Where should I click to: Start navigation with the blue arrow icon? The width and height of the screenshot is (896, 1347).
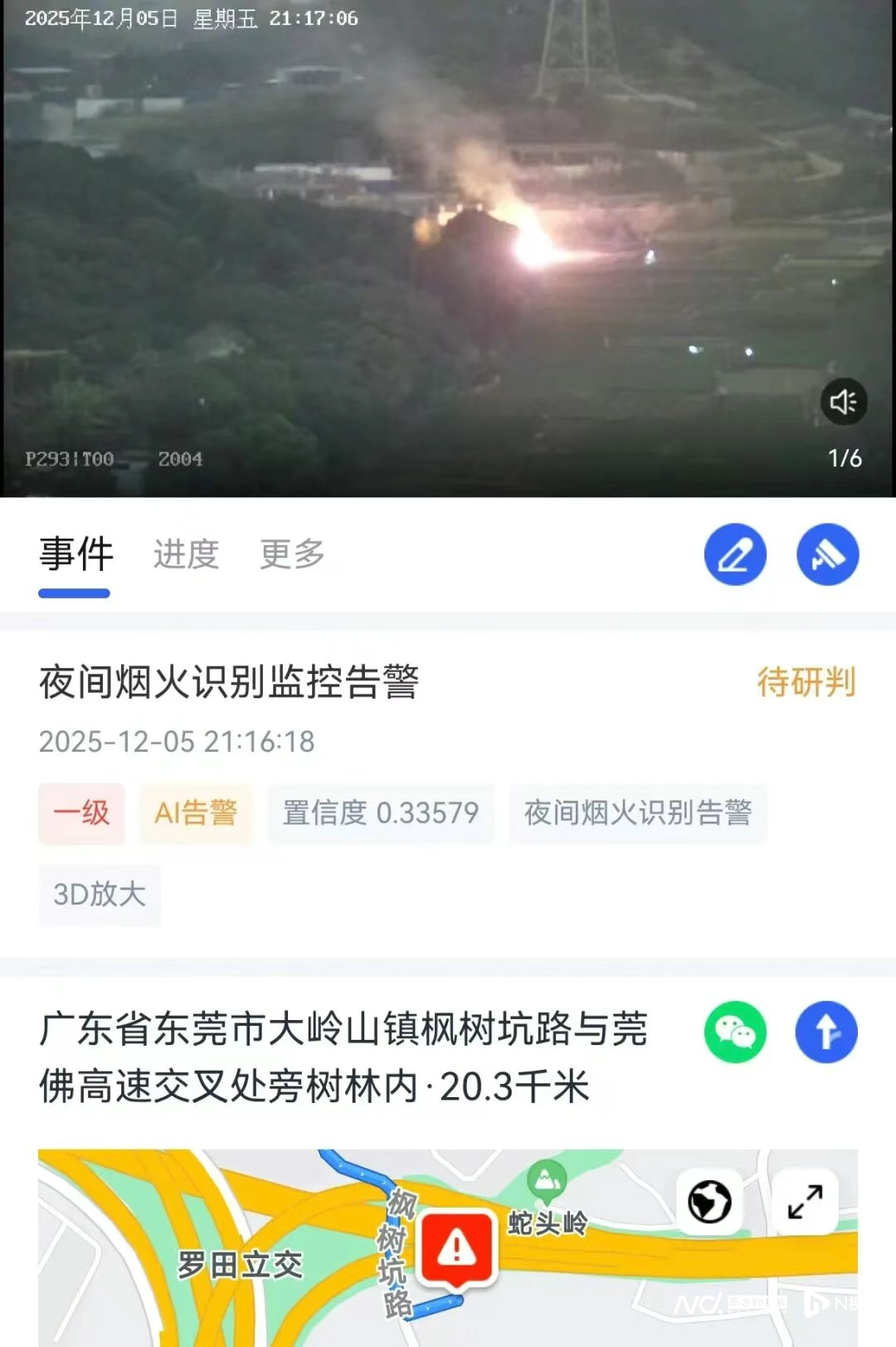(x=826, y=1032)
